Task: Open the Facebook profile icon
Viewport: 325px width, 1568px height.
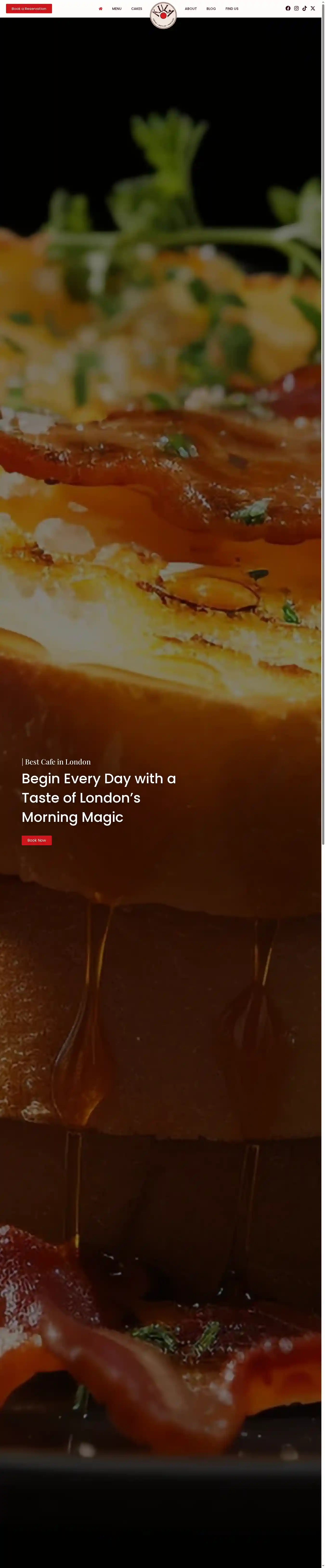Action: pyautogui.click(x=288, y=8)
